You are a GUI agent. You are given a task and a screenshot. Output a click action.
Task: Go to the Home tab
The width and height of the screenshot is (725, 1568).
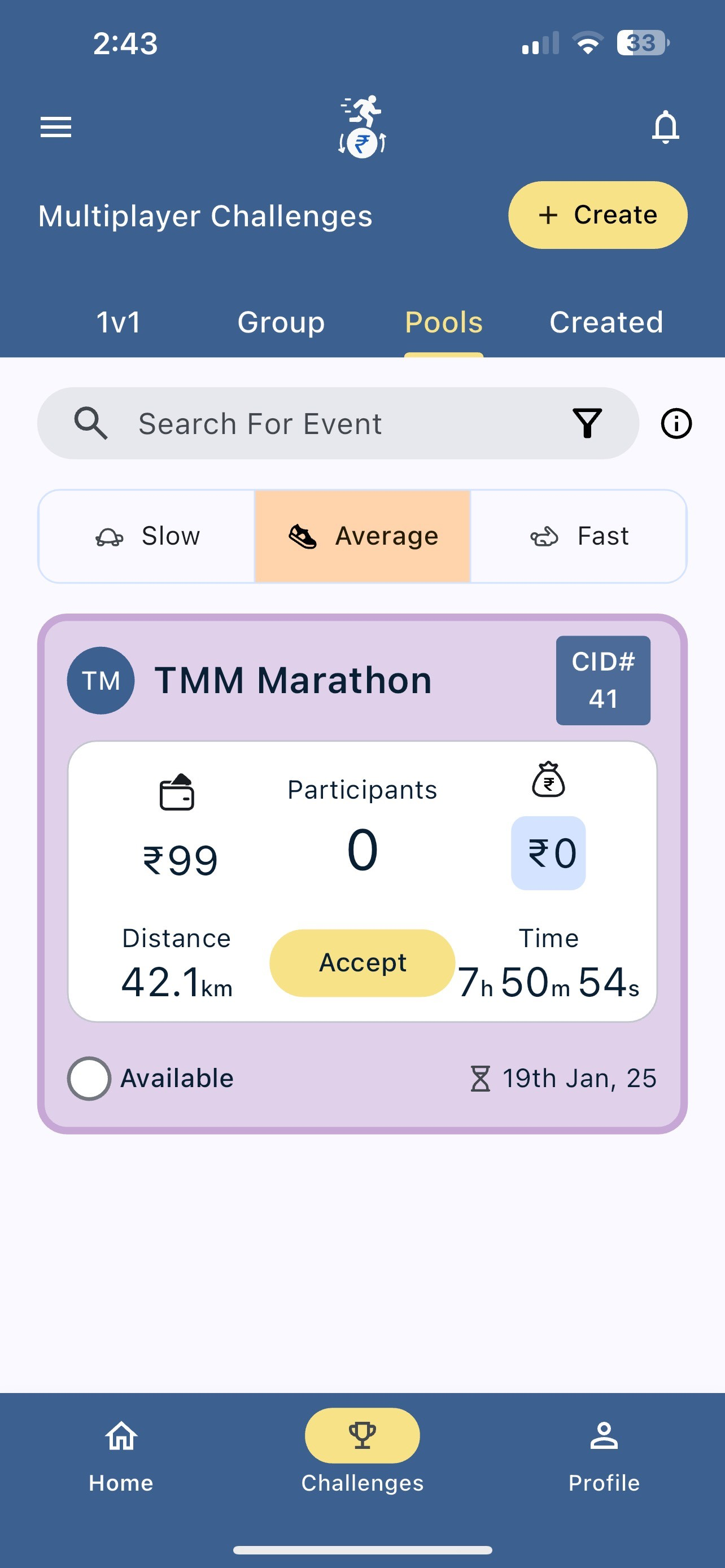(121, 1456)
